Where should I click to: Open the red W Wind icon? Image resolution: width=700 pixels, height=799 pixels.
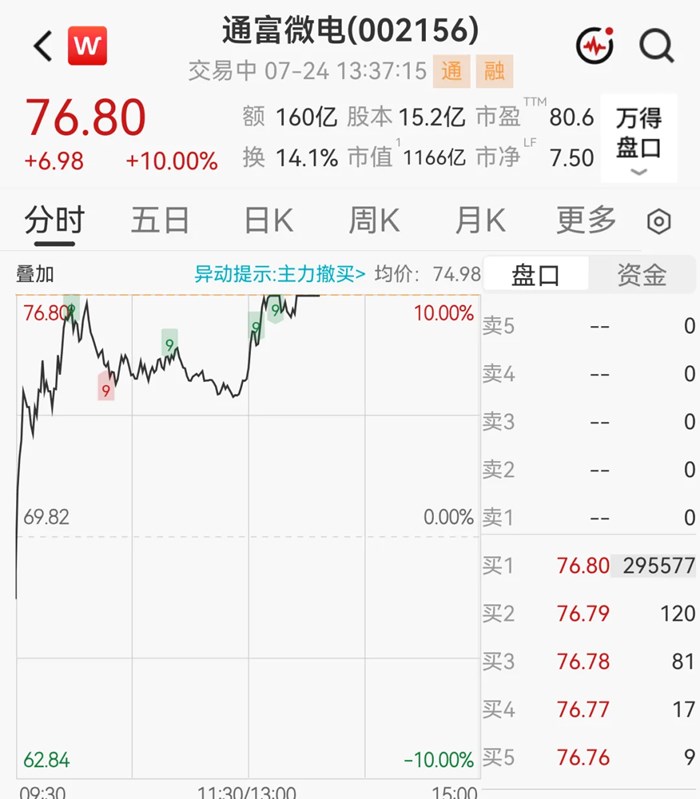pyautogui.click(x=88, y=46)
